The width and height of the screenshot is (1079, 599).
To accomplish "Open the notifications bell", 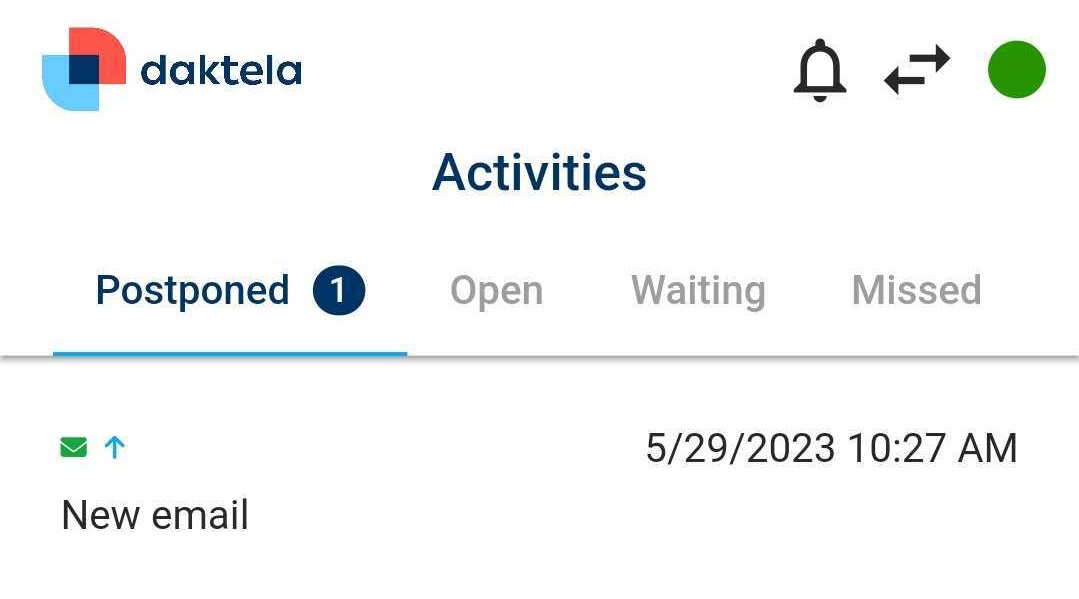I will (820, 71).
